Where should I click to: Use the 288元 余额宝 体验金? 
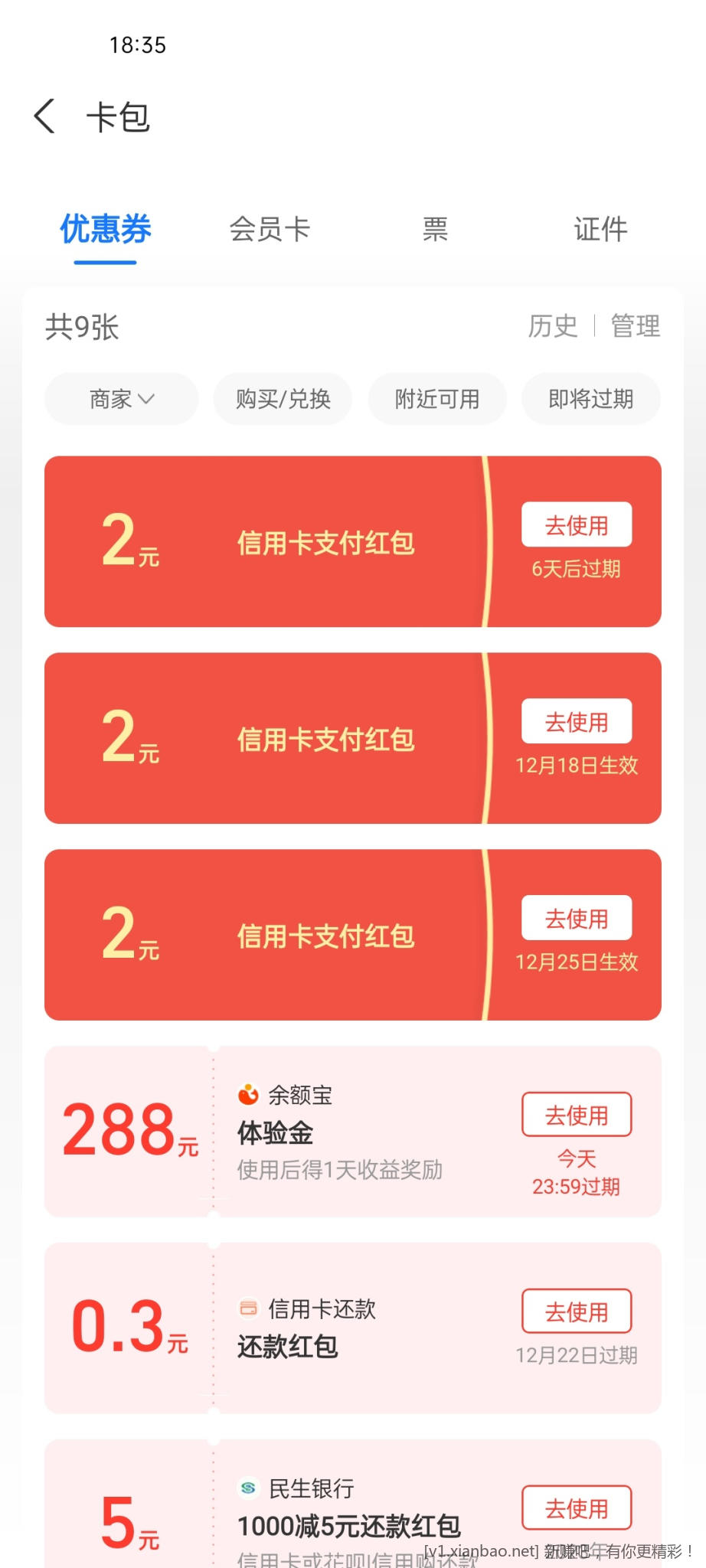577,1115
